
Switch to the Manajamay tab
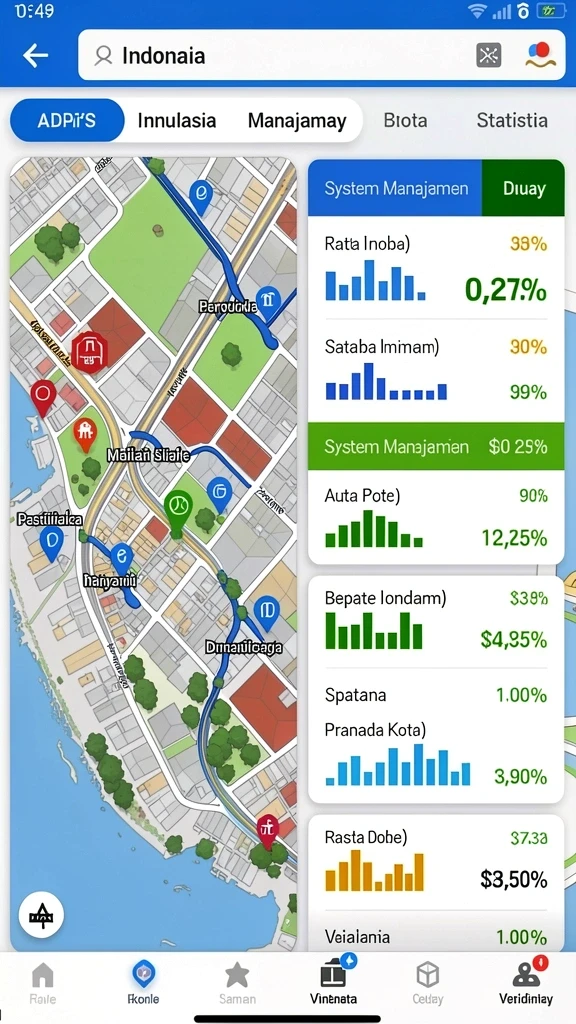297,121
